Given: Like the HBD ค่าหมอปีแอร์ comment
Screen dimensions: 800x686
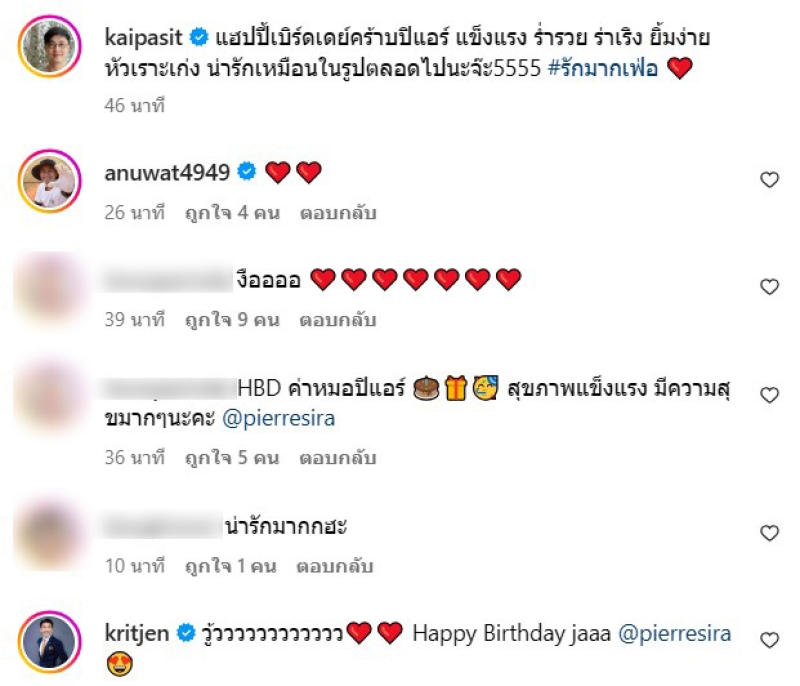Looking at the screenshot, I should (x=769, y=395).
